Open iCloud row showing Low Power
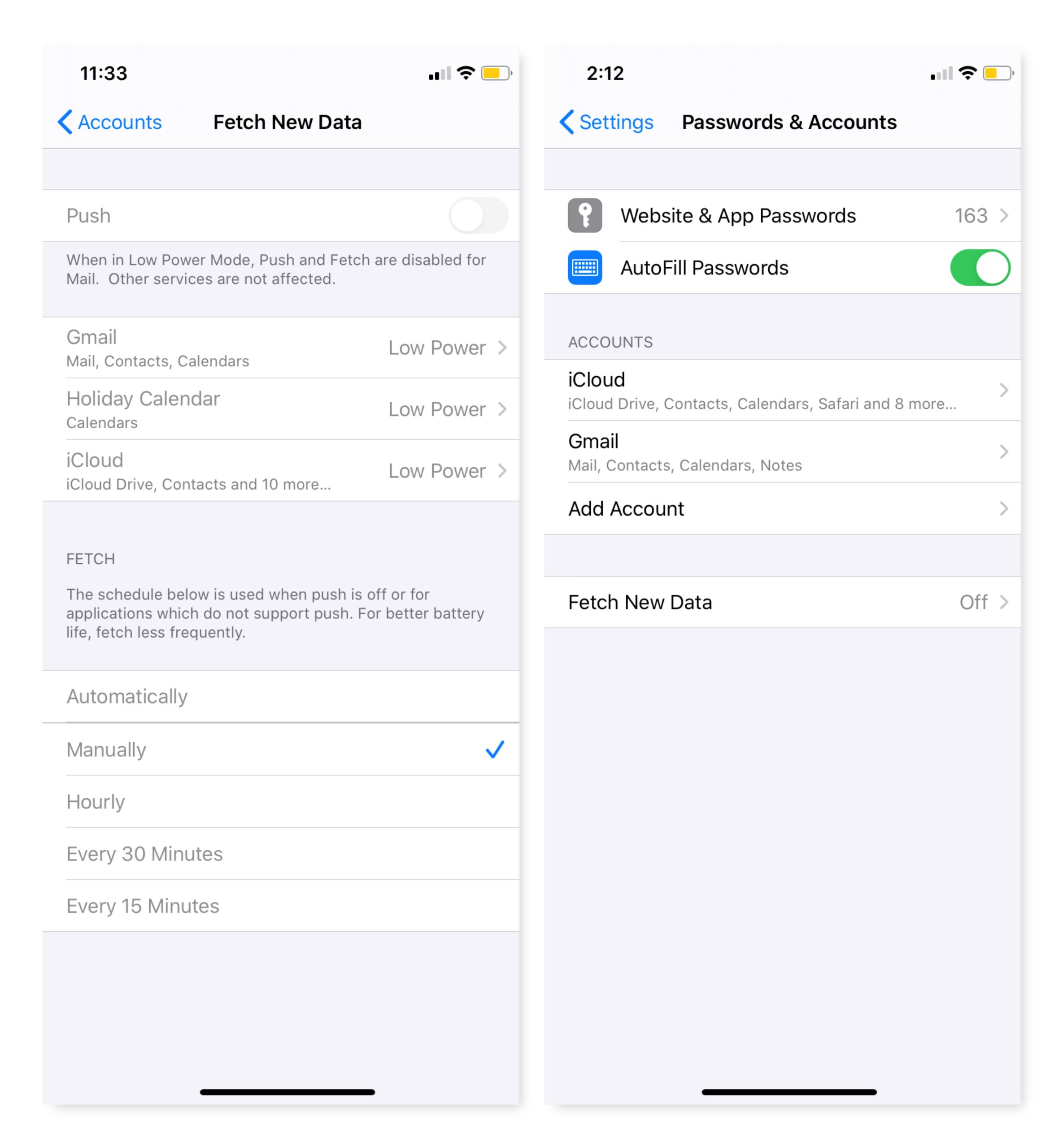The width and height of the screenshot is (1063, 1148). pyautogui.click(x=281, y=470)
